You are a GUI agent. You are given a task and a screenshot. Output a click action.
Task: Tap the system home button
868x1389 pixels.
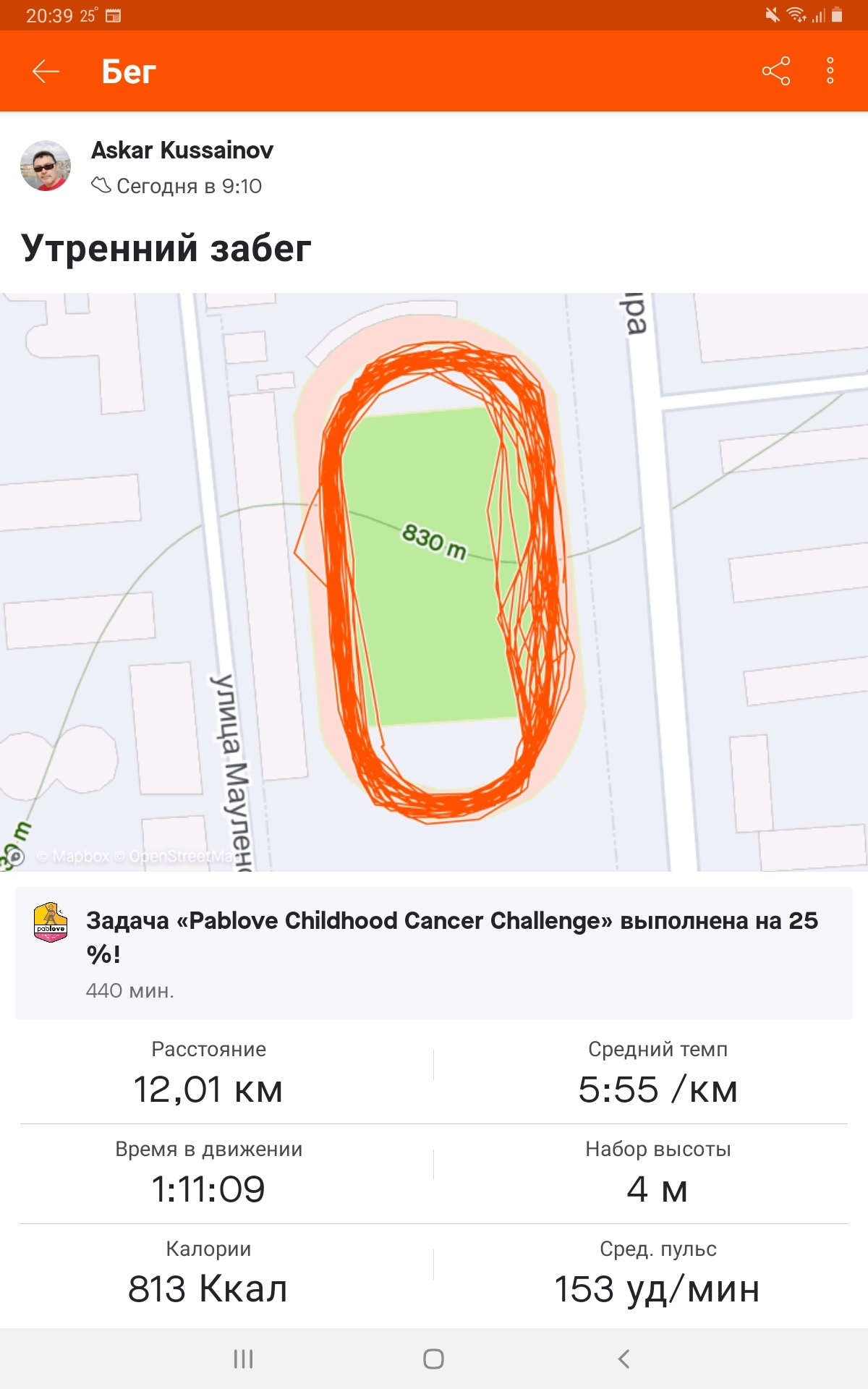click(x=433, y=1359)
